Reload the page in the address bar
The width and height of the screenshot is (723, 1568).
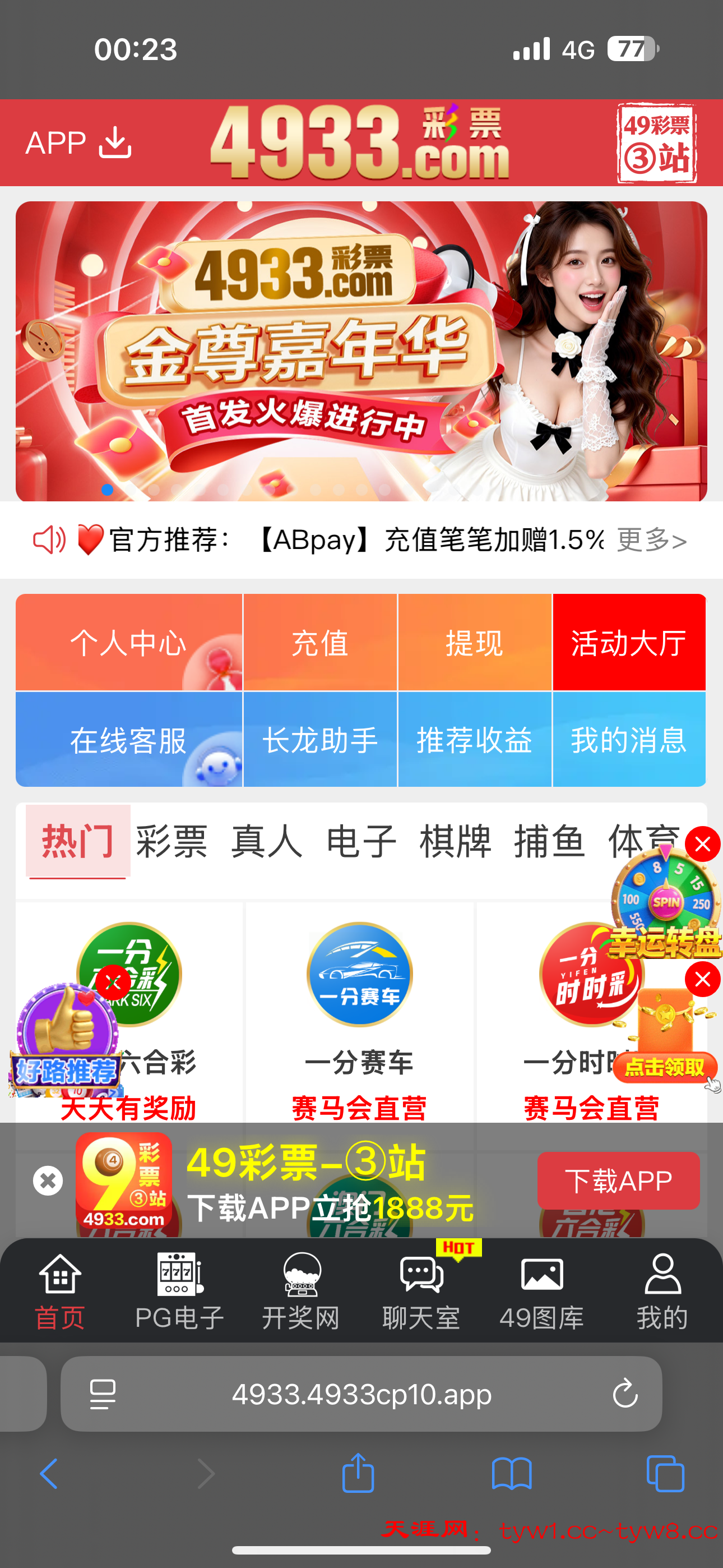pos(625,1394)
